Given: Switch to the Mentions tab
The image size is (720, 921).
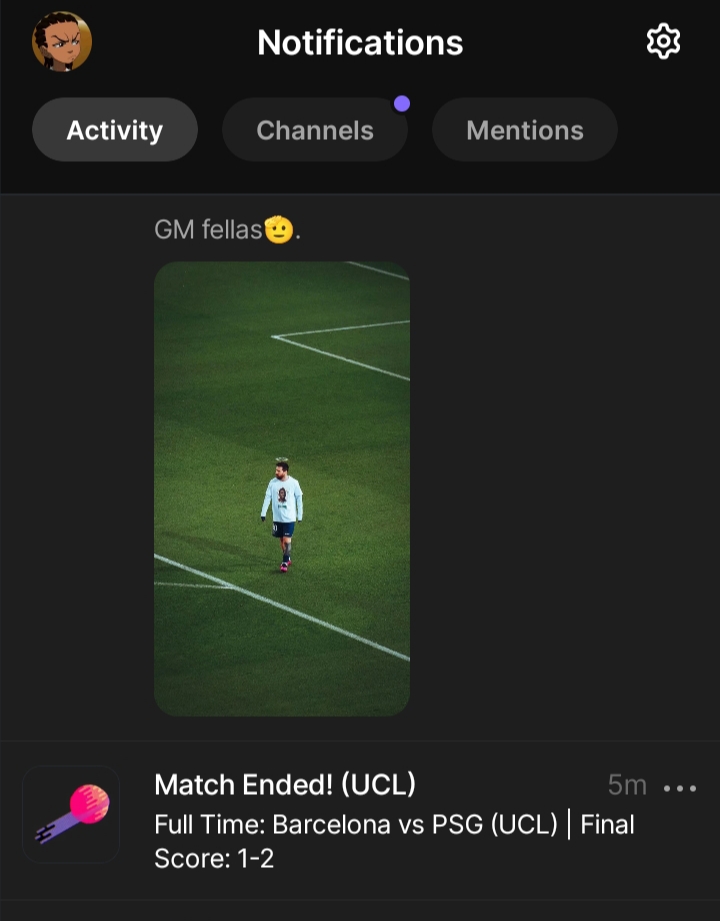Looking at the screenshot, I should coord(525,130).
